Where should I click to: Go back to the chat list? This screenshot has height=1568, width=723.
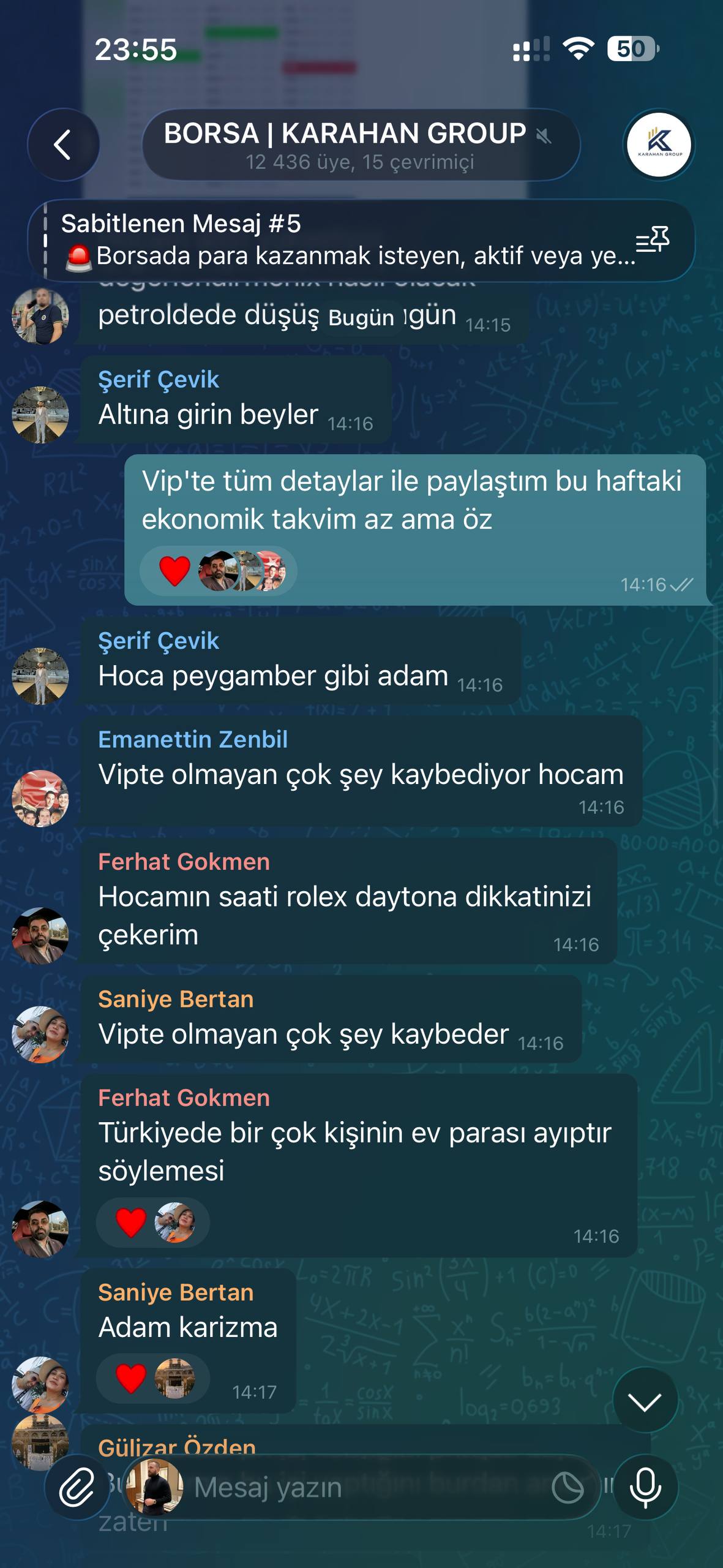click(x=63, y=145)
